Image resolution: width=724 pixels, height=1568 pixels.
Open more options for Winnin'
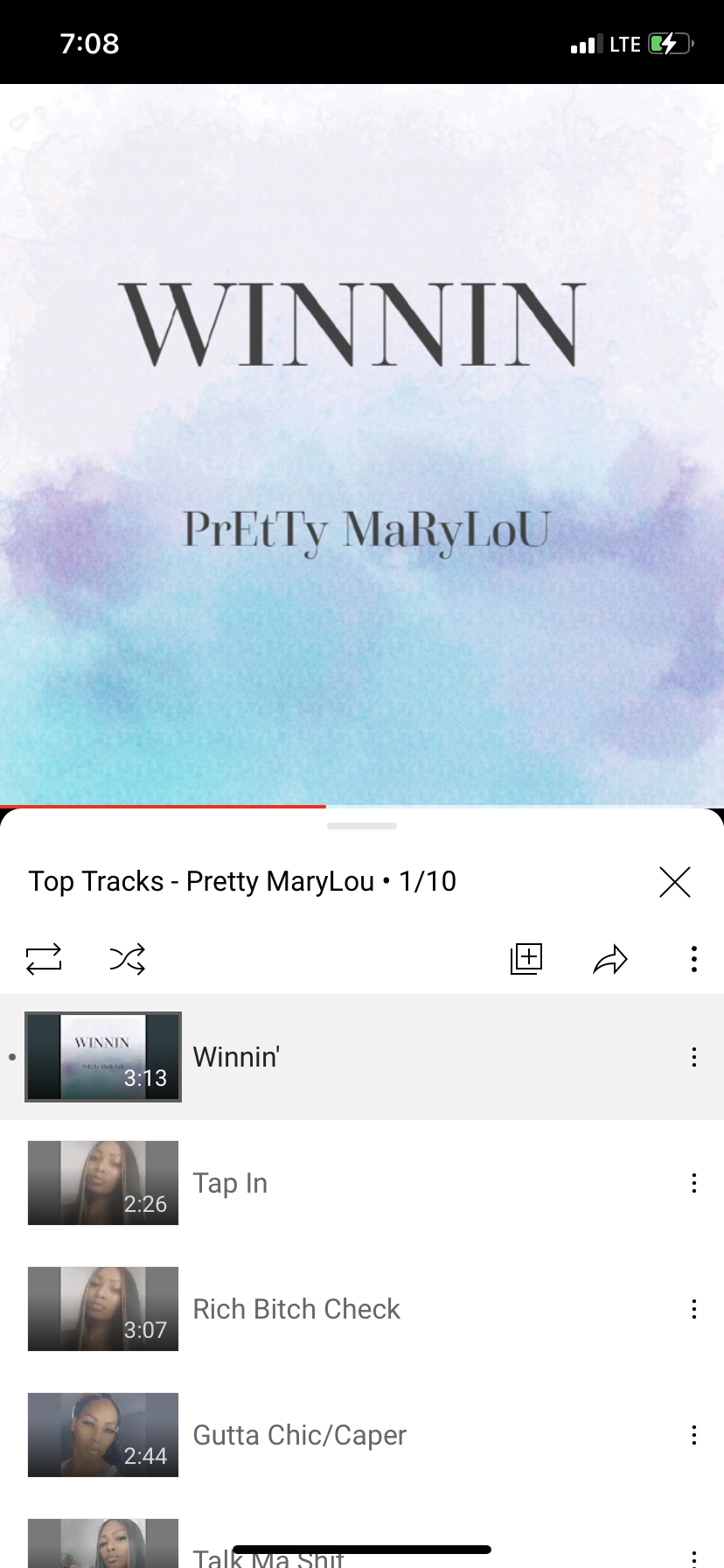pos(694,1057)
